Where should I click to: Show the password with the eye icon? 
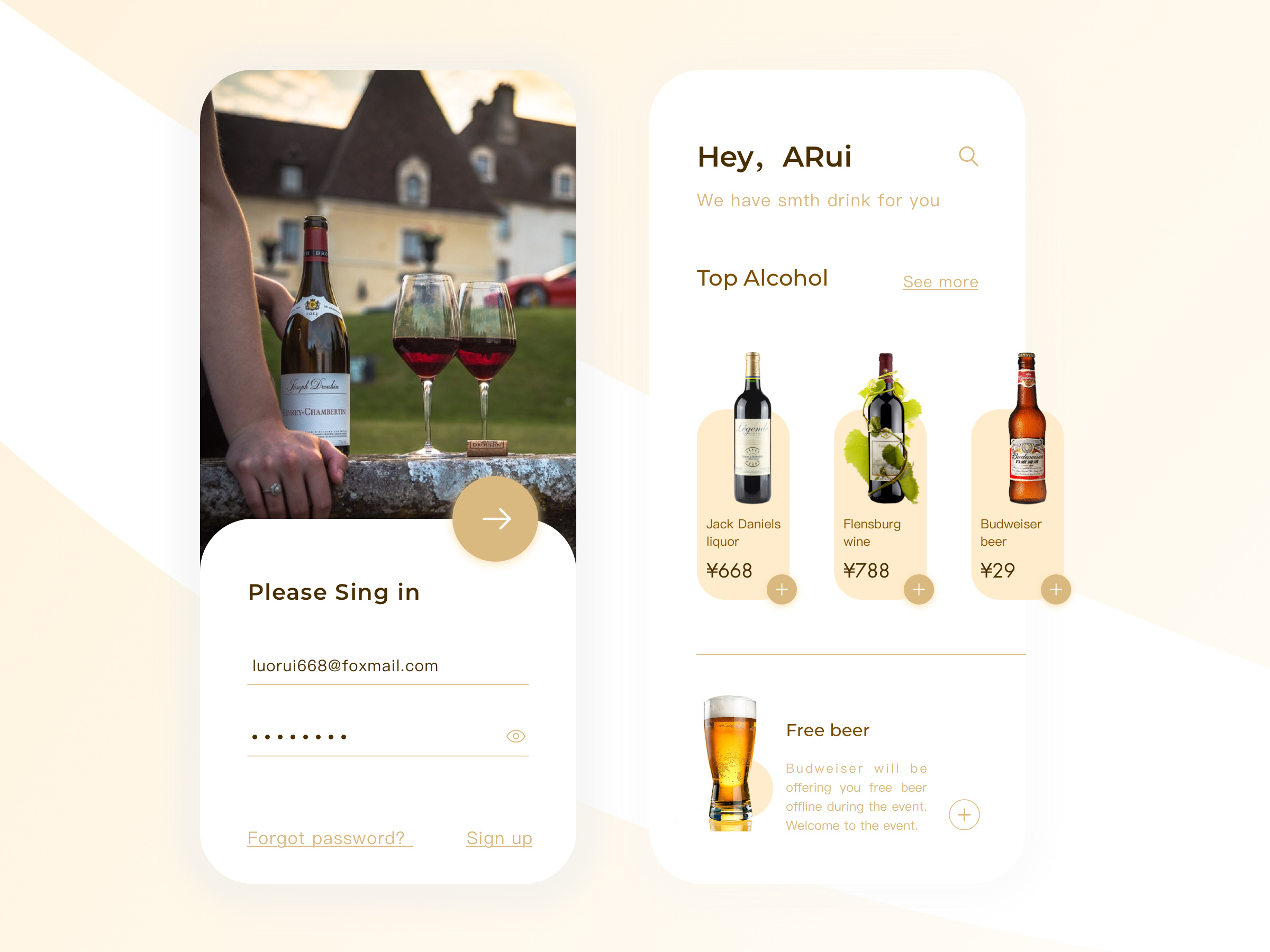tap(515, 736)
